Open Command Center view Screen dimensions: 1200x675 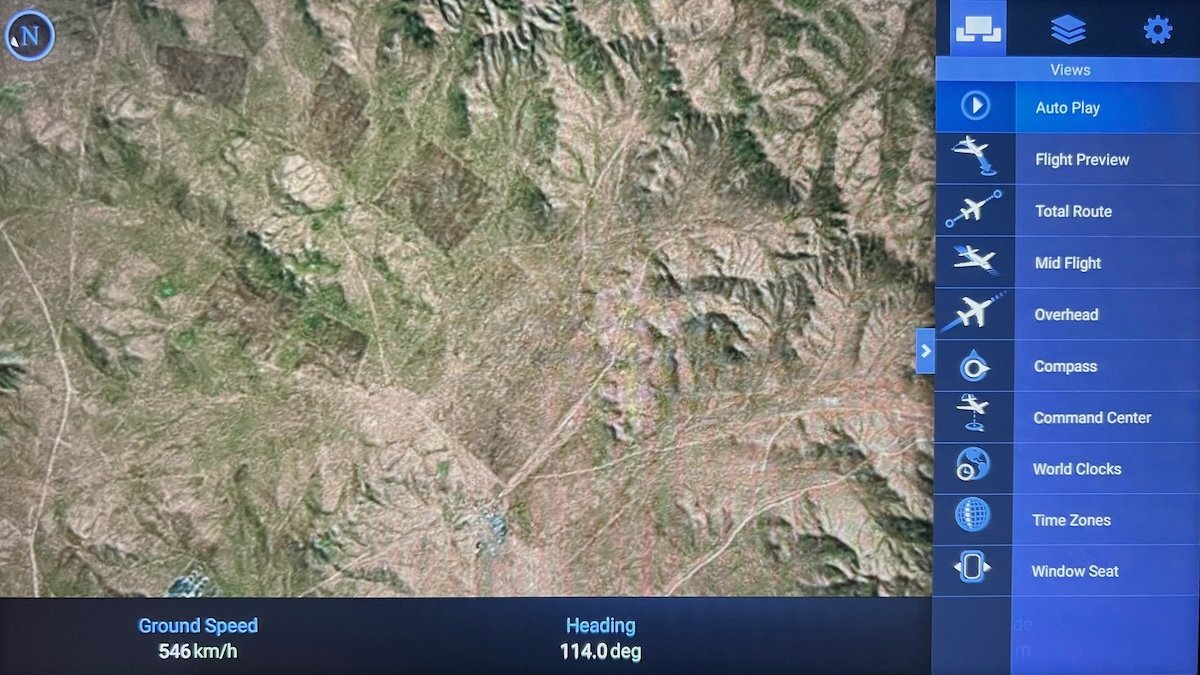(1091, 417)
